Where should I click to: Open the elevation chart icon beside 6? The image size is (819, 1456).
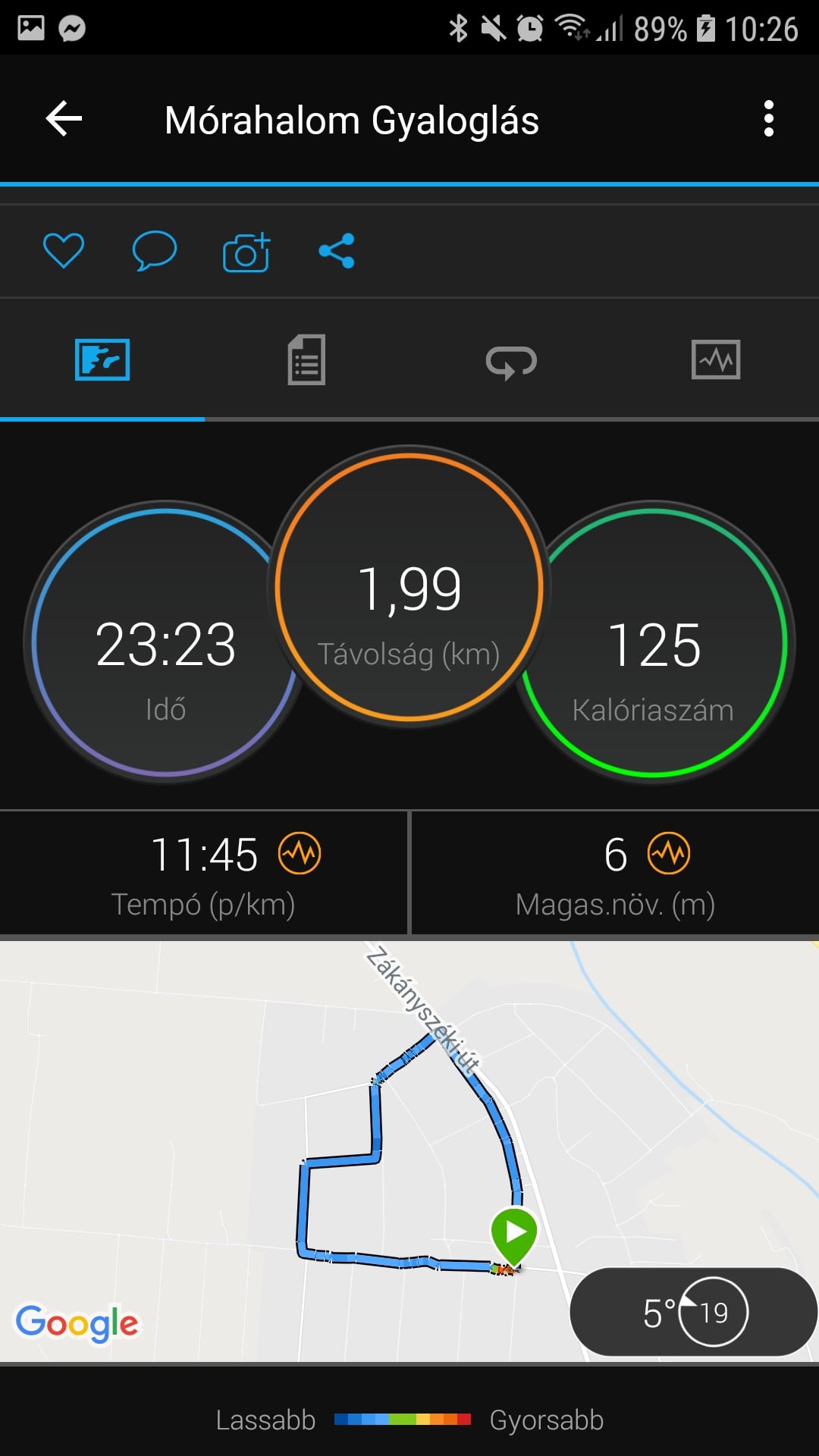[x=669, y=853]
